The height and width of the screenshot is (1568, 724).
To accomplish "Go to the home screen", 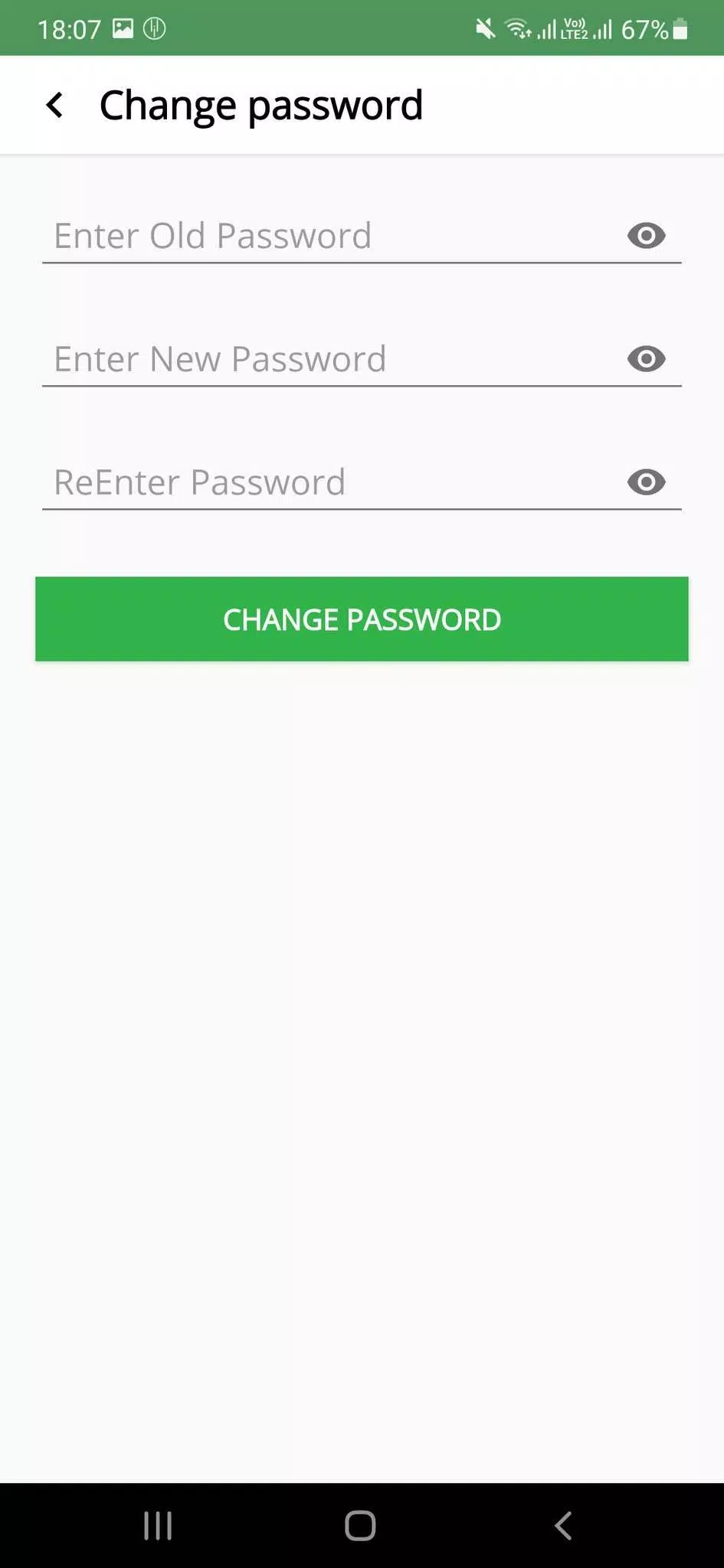I will pos(360,1526).
